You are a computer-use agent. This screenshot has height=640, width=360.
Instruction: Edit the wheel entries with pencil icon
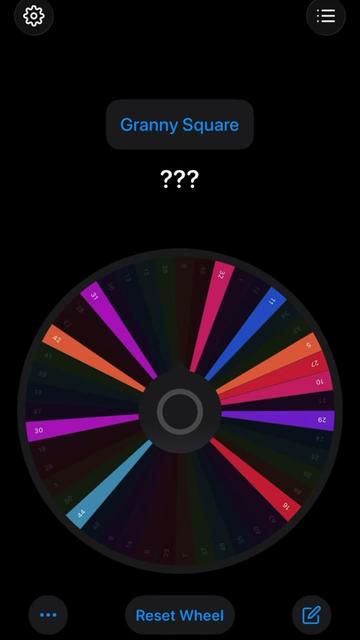[311, 615]
